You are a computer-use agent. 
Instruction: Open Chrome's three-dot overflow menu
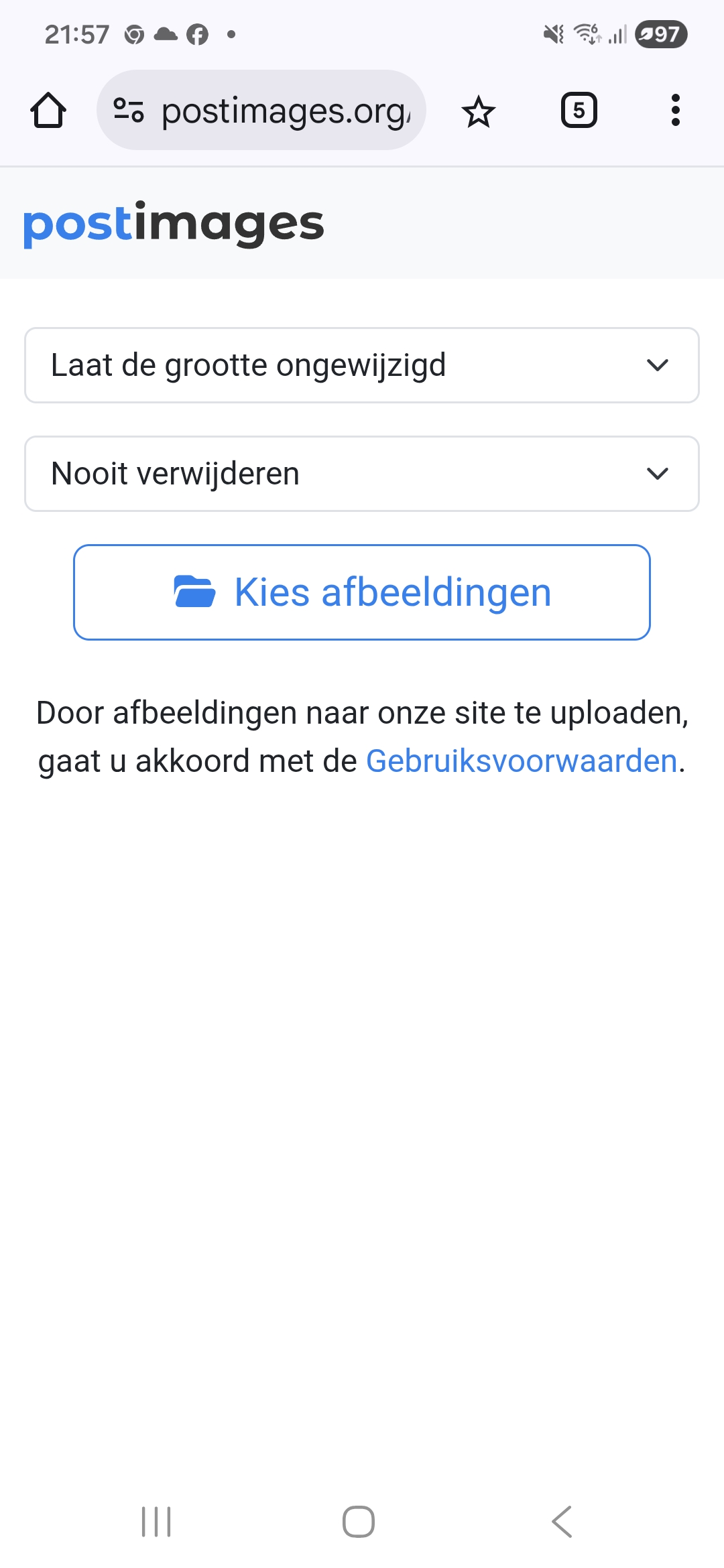coord(675,111)
